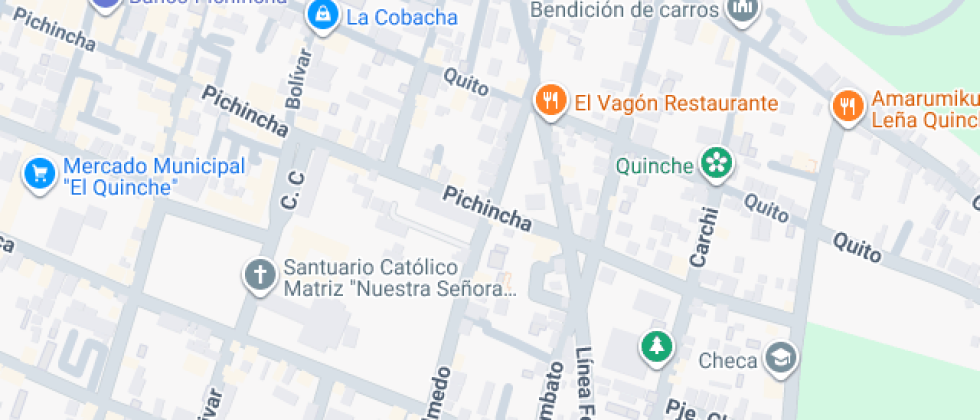Select Bendición de carros landmark pin
Image resolution: width=980 pixels, height=420 pixels.
[742, 11]
